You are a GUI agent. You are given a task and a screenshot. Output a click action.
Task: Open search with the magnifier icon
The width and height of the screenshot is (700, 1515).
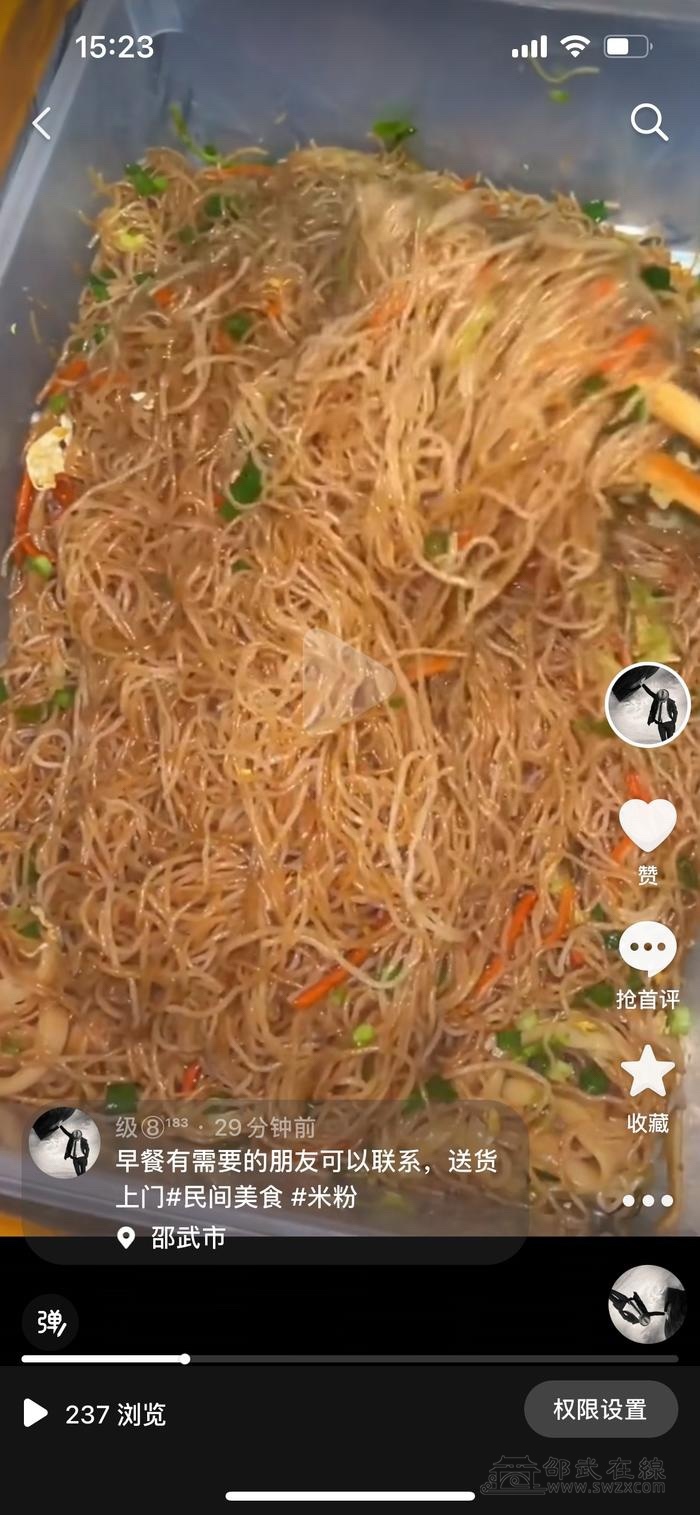click(648, 123)
